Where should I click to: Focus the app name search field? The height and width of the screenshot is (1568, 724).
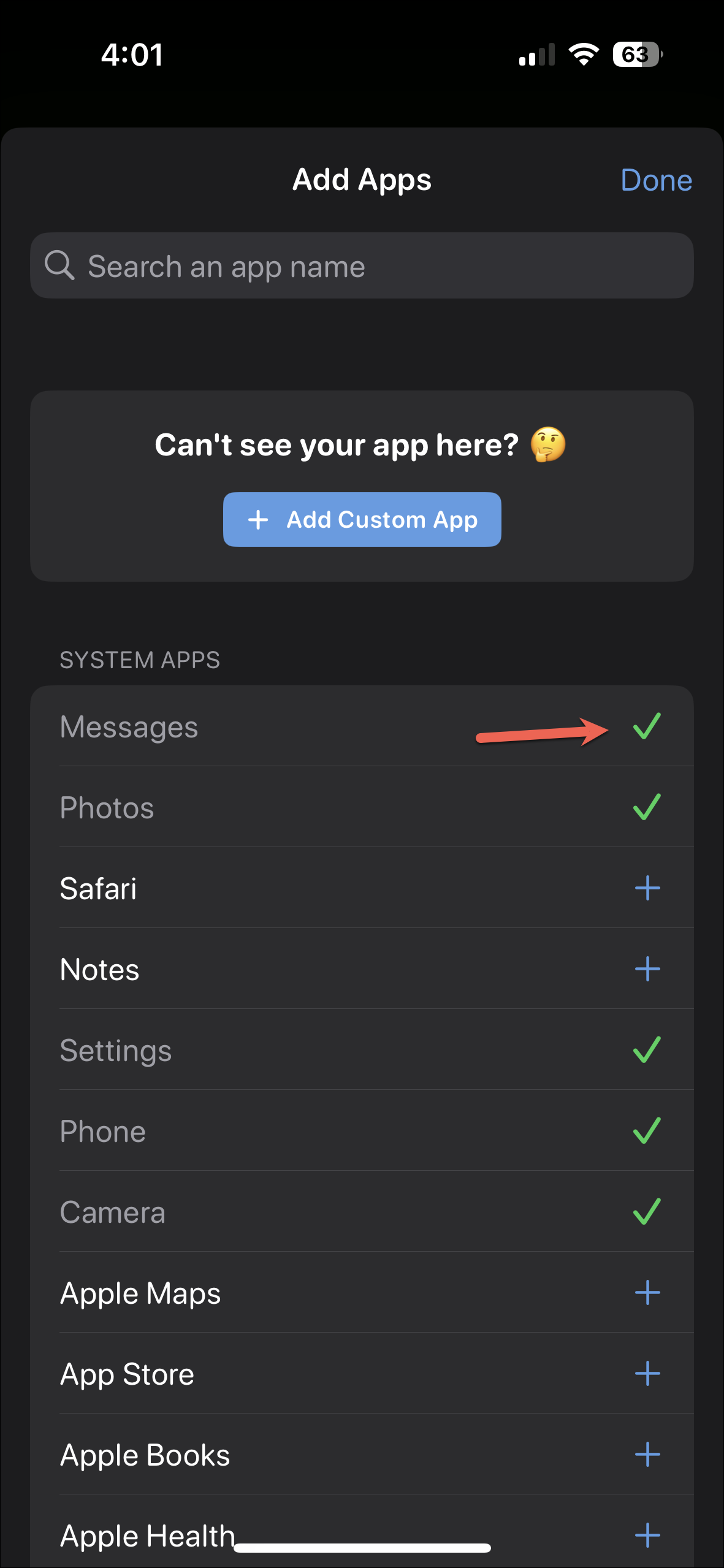[362, 266]
